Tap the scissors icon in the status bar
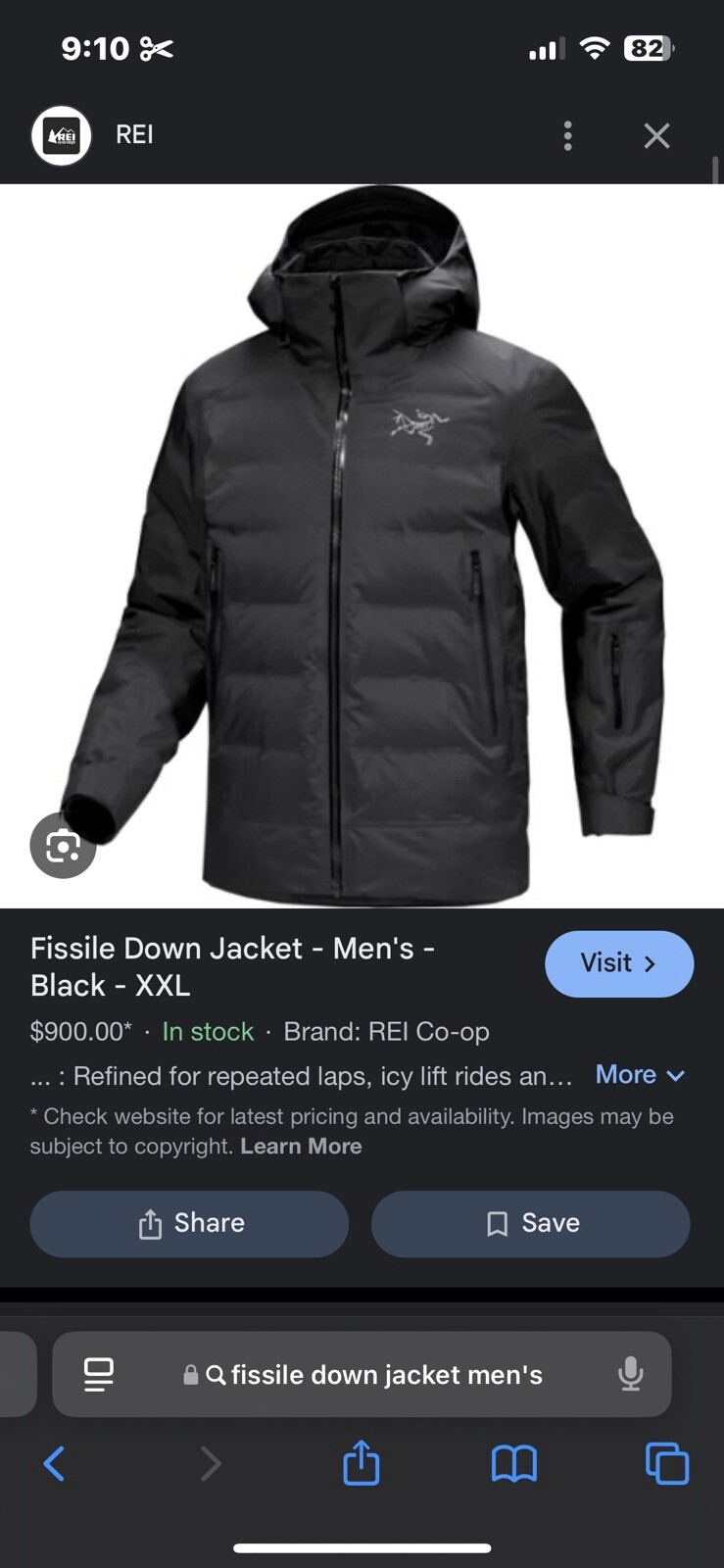Screen dimensions: 724x1568 pos(157,48)
